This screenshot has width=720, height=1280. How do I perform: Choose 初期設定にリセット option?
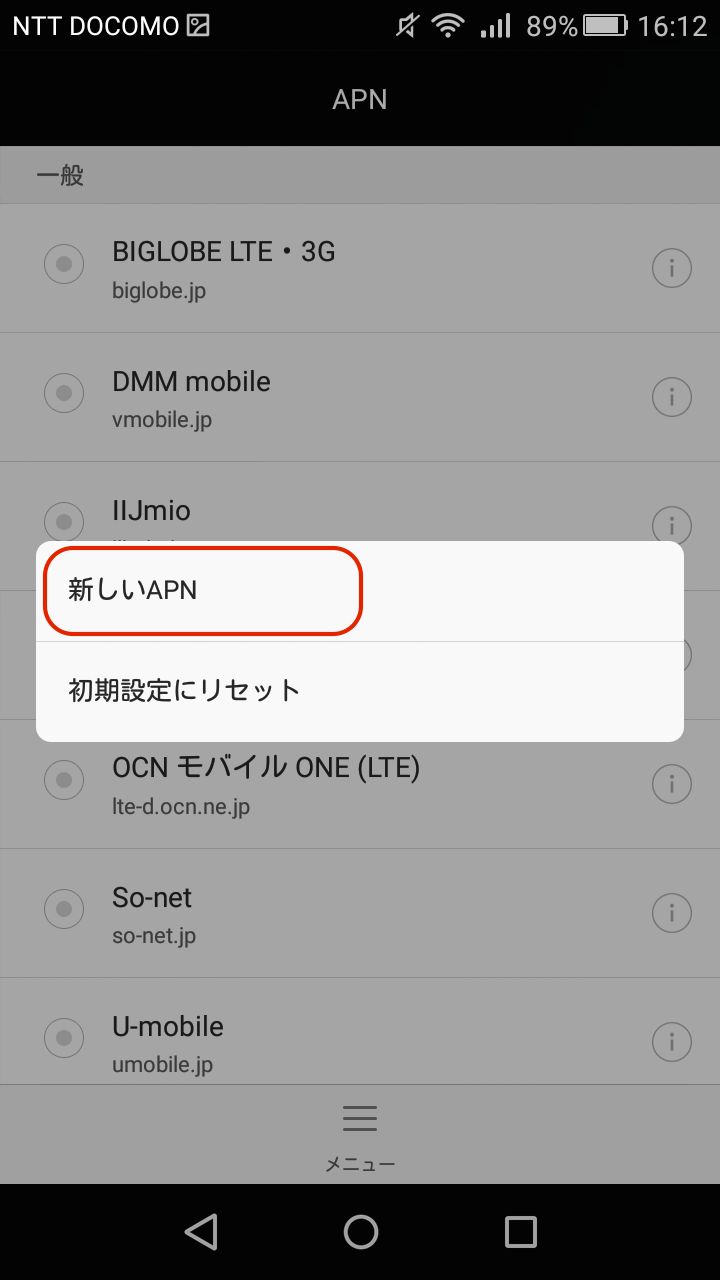pos(360,691)
